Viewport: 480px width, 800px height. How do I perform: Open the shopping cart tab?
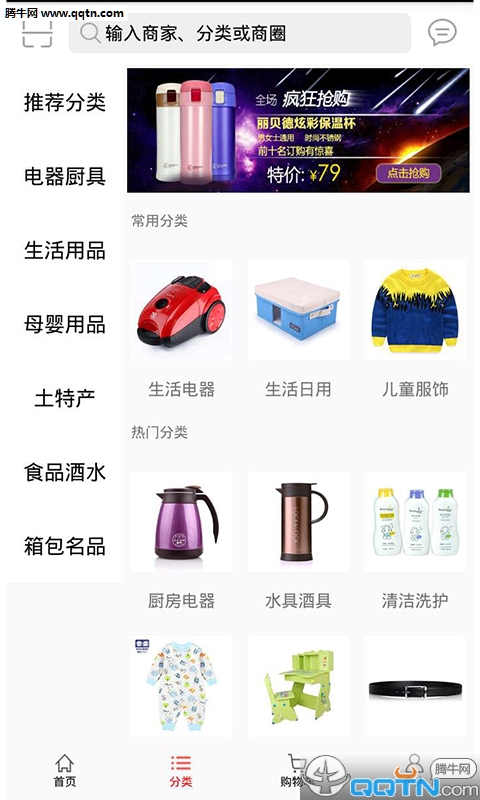pos(297,771)
